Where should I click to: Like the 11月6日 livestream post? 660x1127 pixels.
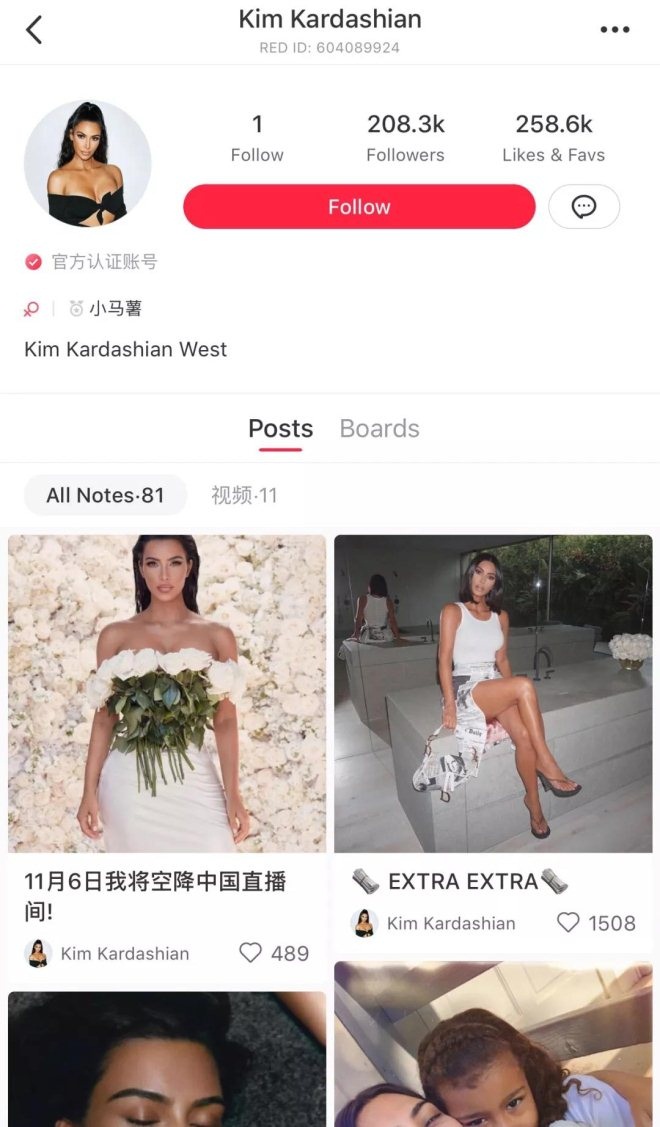tap(250, 953)
